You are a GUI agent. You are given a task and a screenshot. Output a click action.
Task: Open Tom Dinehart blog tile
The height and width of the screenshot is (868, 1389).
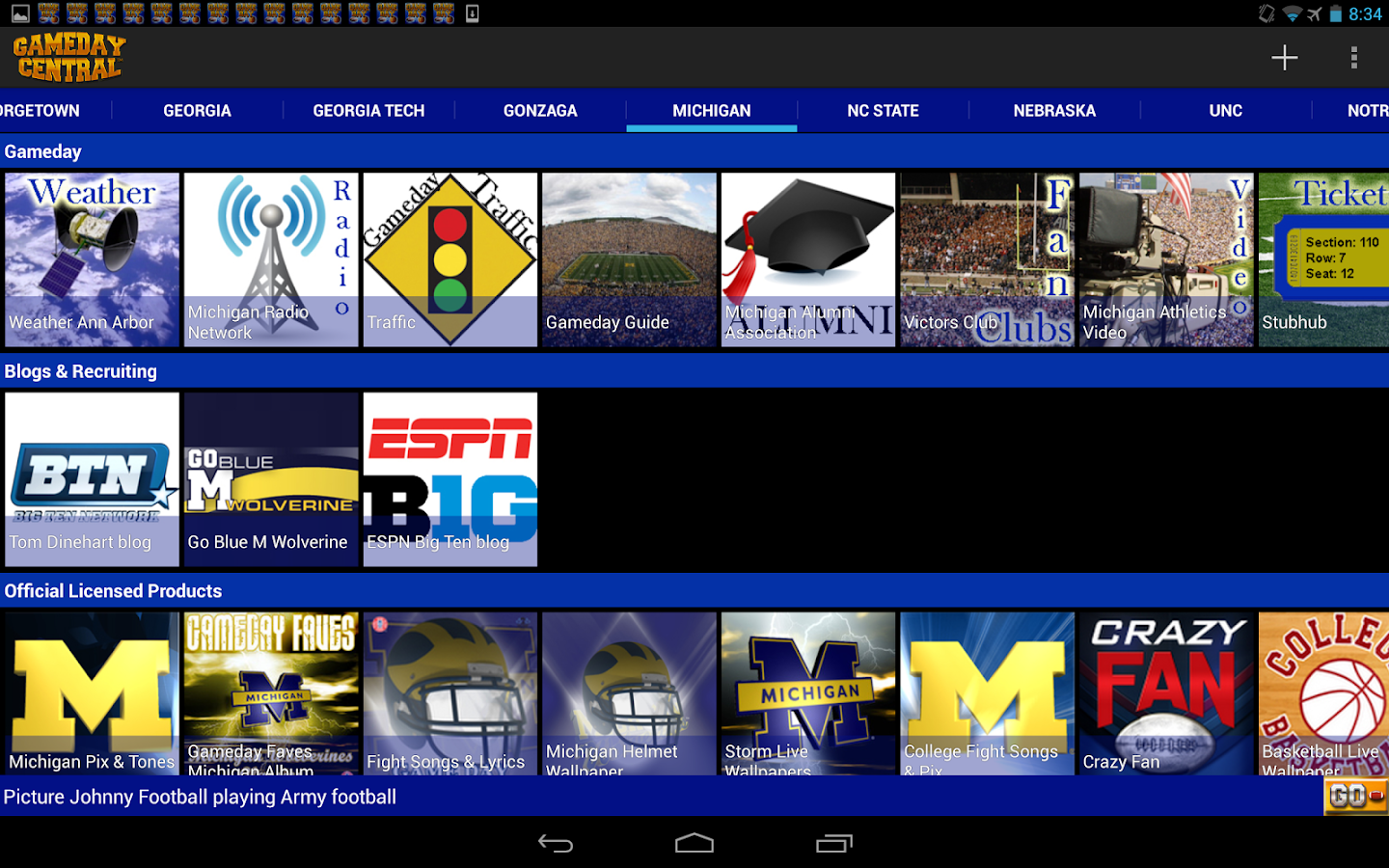pyautogui.click(x=93, y=479)
